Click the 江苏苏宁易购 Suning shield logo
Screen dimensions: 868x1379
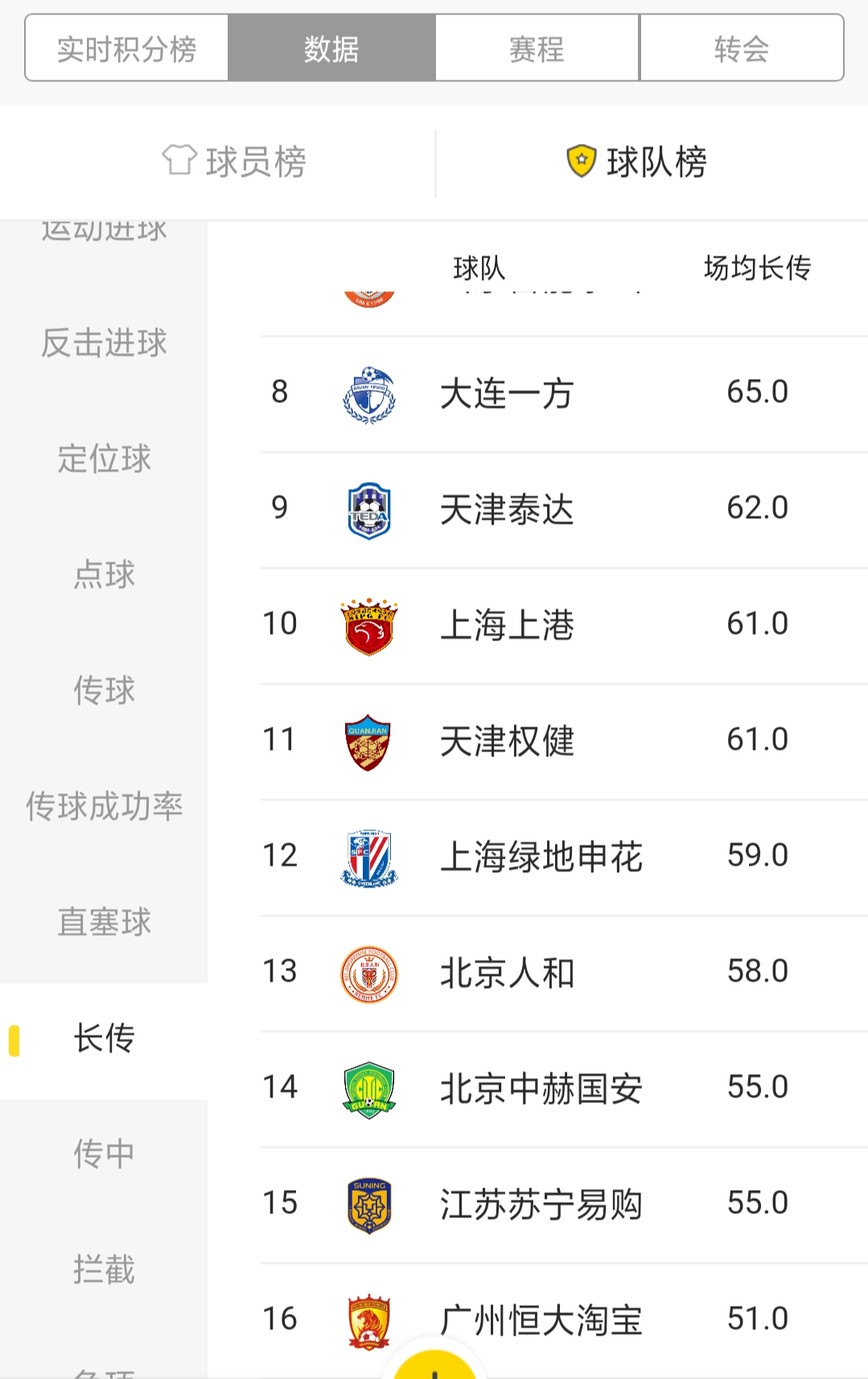point(368,1202)
